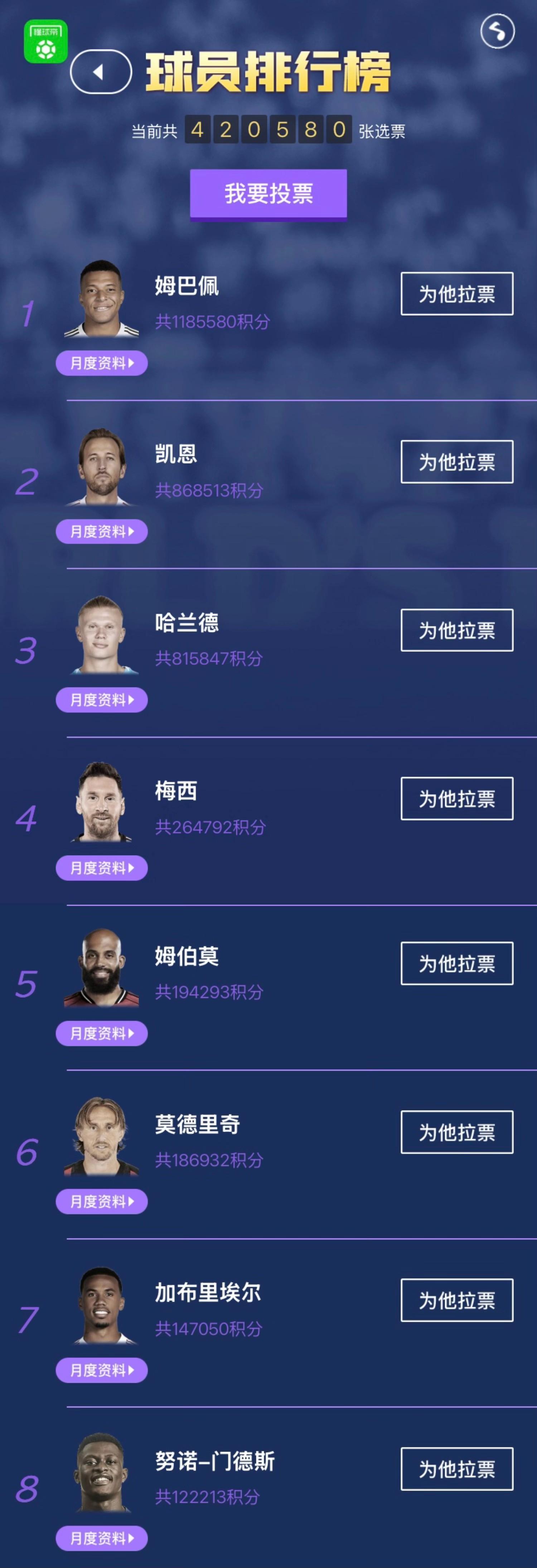
Task: Tap 为他拉票 for 梅西
Action: click(457, 799)
